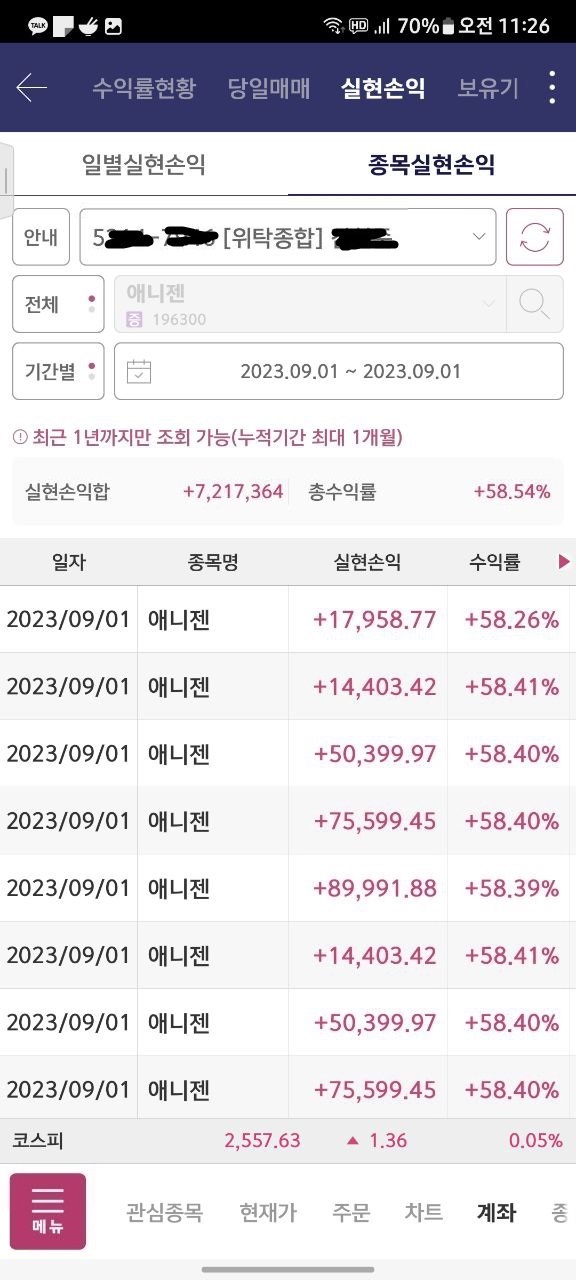Toggle the 기간별 period selector
This screenshot has width=576, height=1280.
click(x=58, y=371)
